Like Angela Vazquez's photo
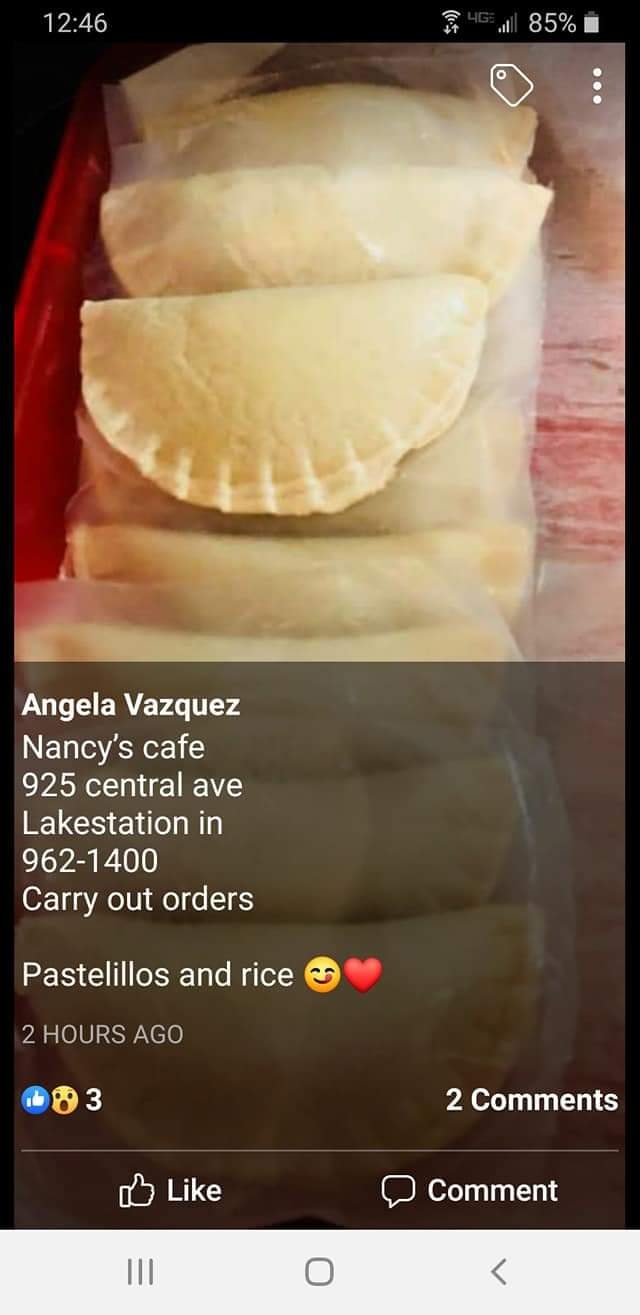 (170, 1190)
